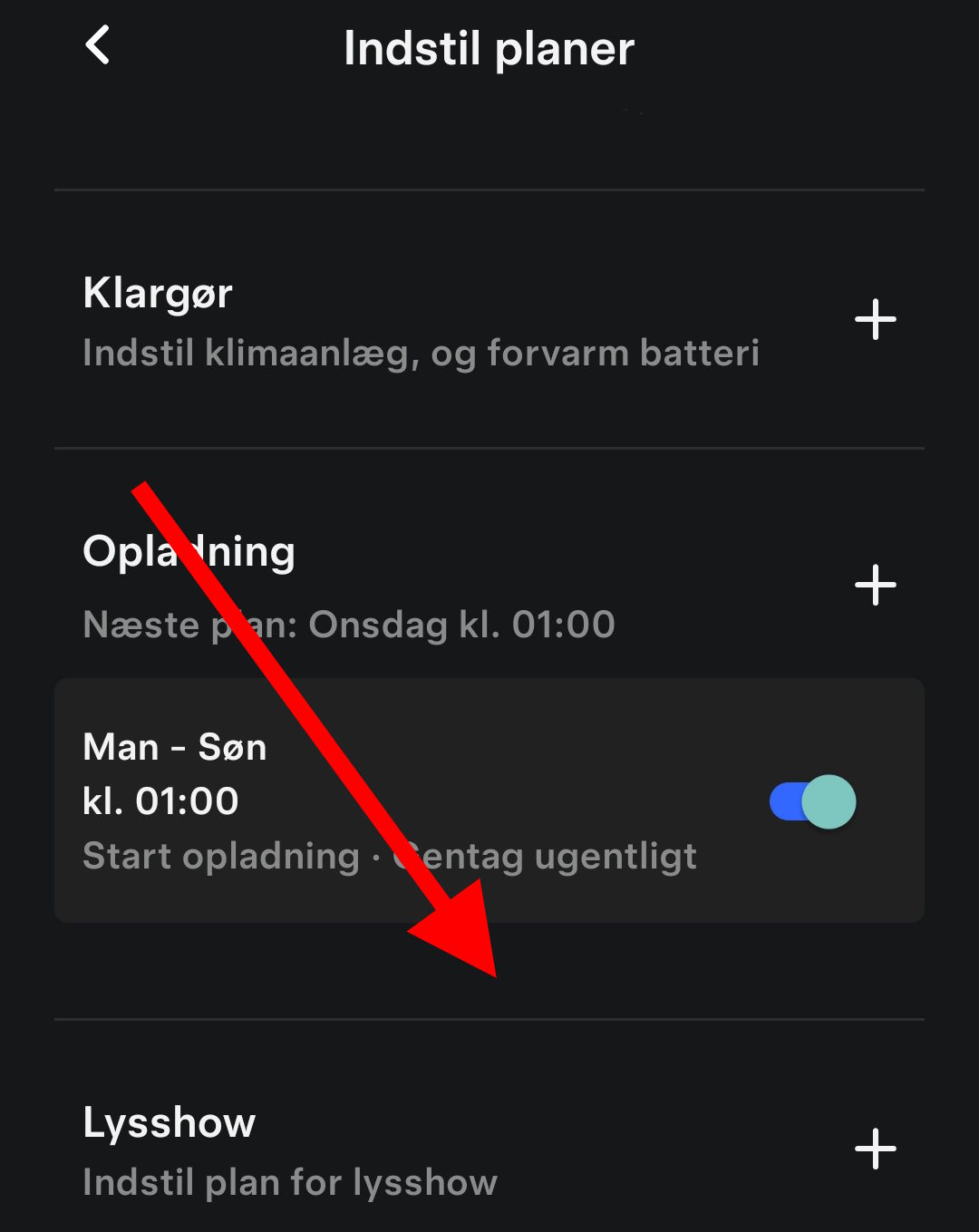Add a new Klargør plan
The image size is (979, 1232).
tap(875, 320)
